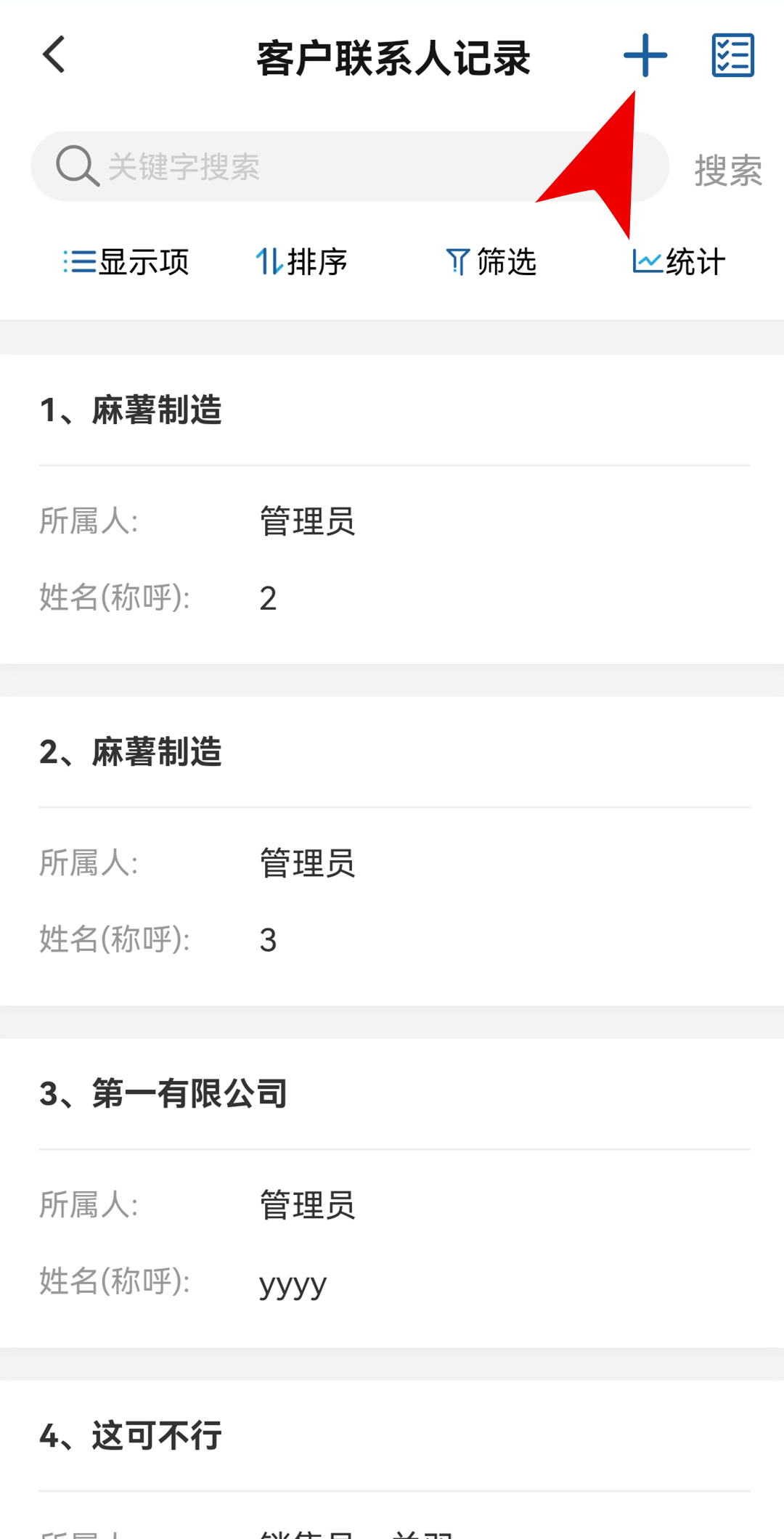Open record 2 麻薯制造 with name 3

tap(392, 851)
